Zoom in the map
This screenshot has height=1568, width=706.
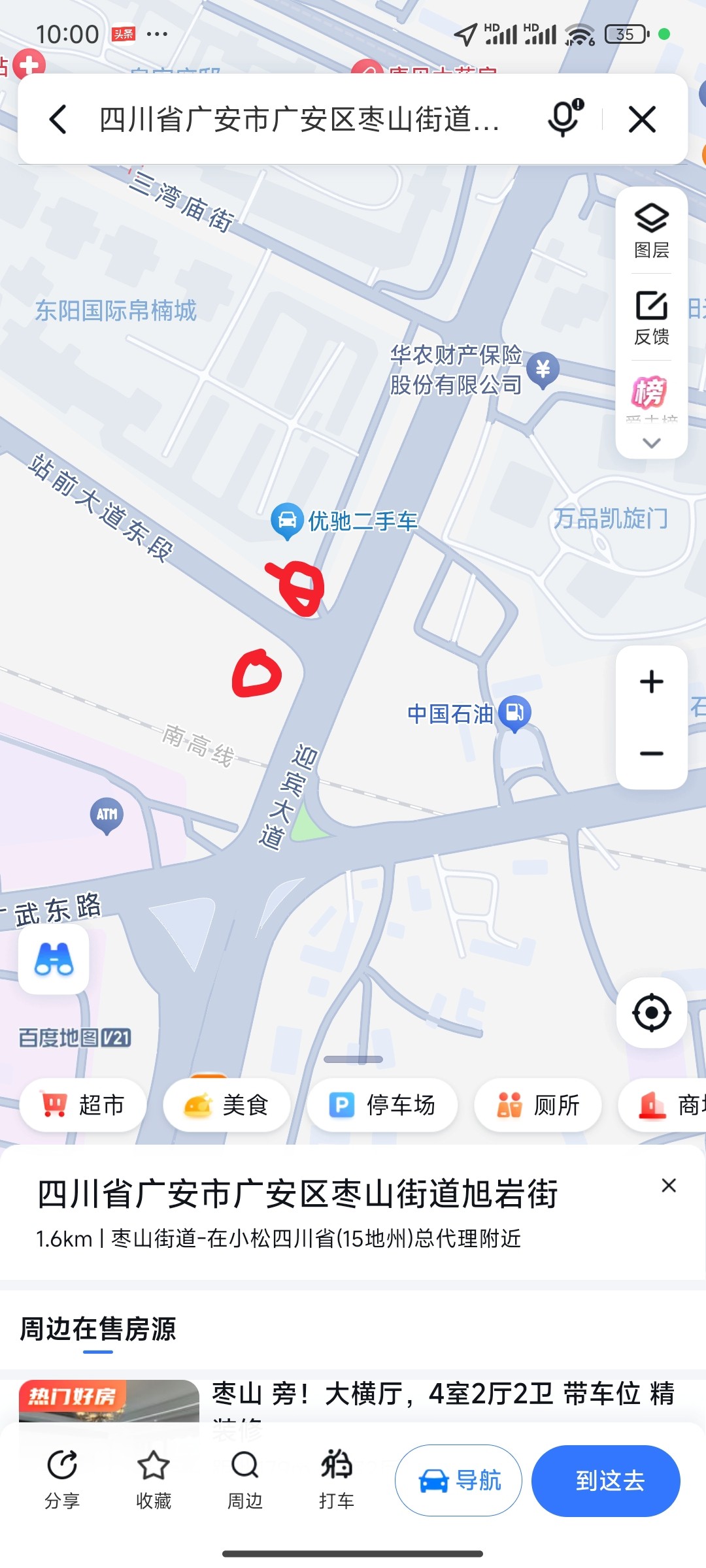tap(652, 682)
